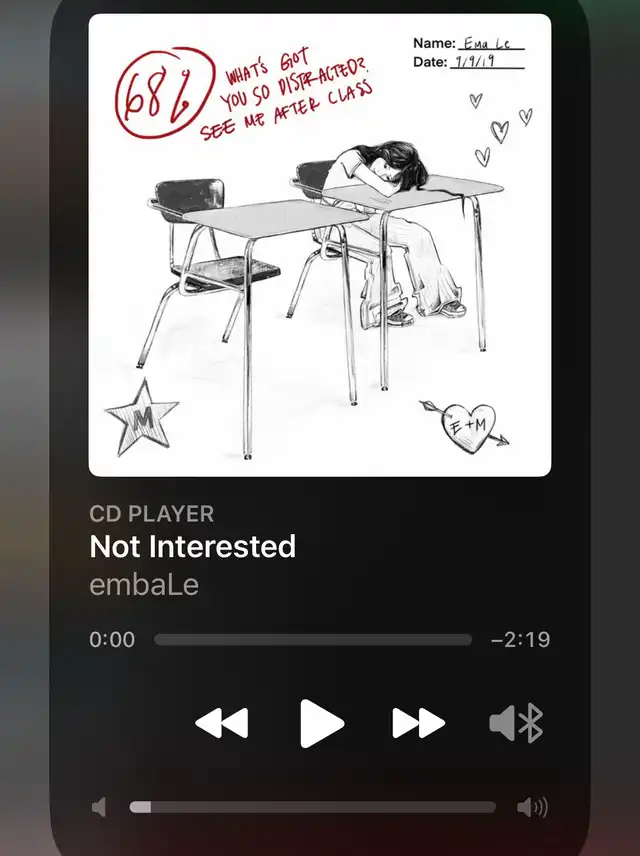Skip forward to the next track
The image size is (640, 856).
coord(418,723)
